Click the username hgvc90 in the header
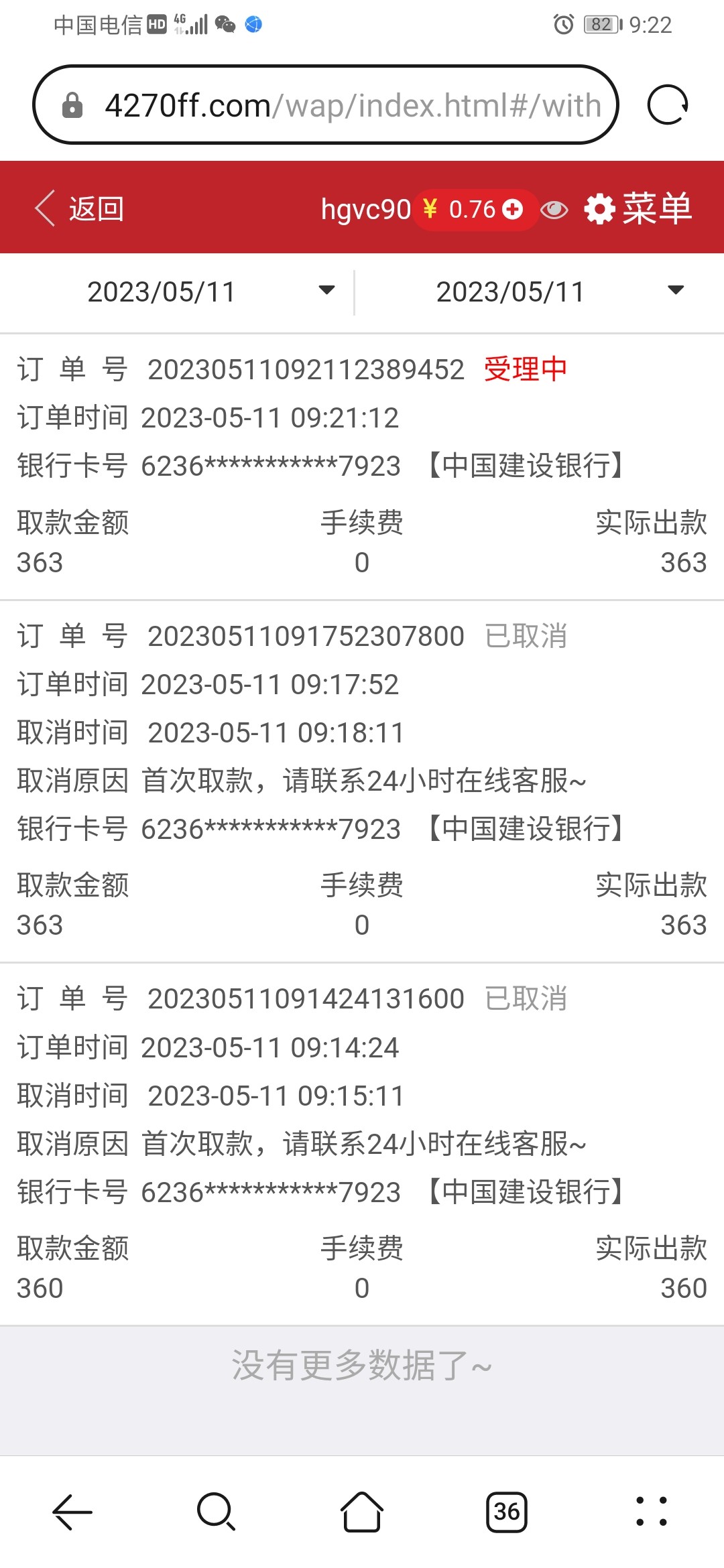 (367, 208)
